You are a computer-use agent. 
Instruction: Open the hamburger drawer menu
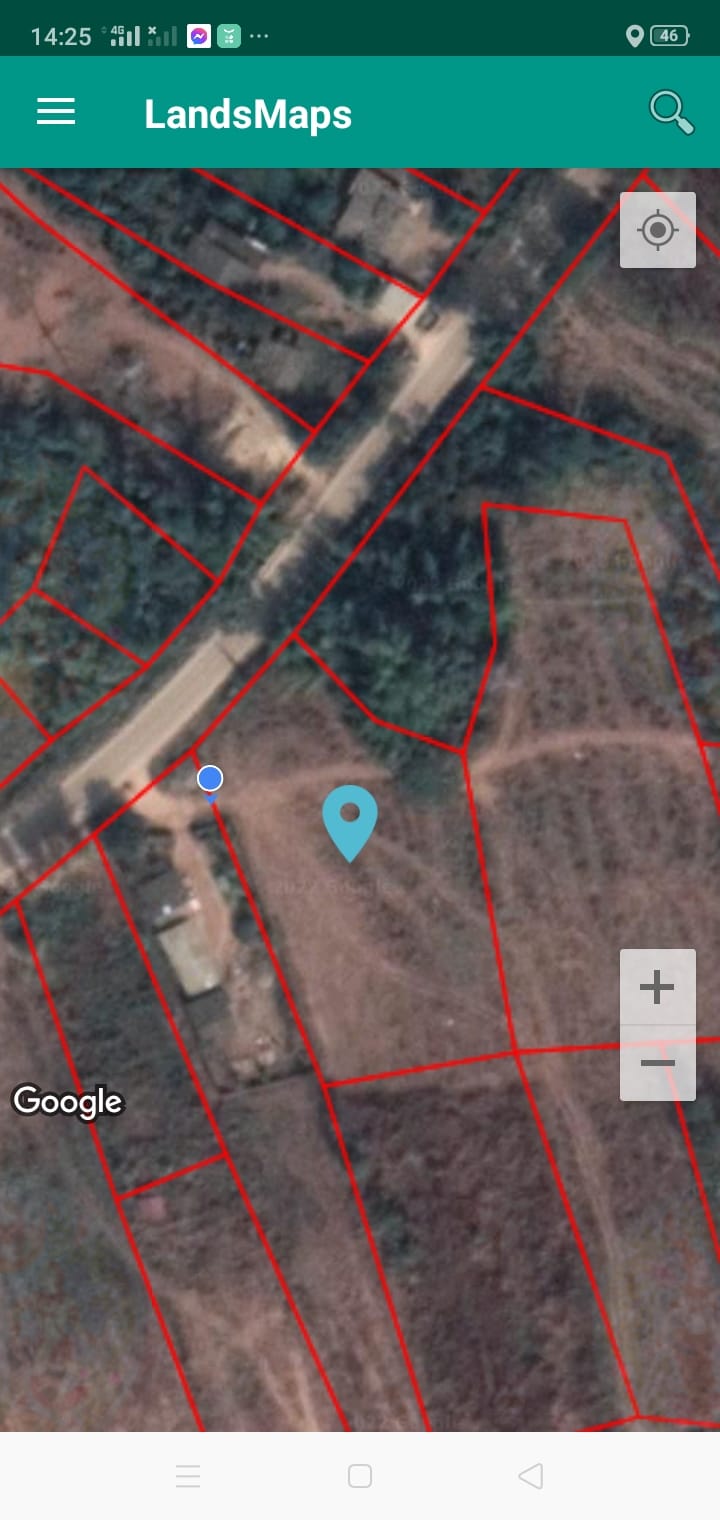coord(56,112)
